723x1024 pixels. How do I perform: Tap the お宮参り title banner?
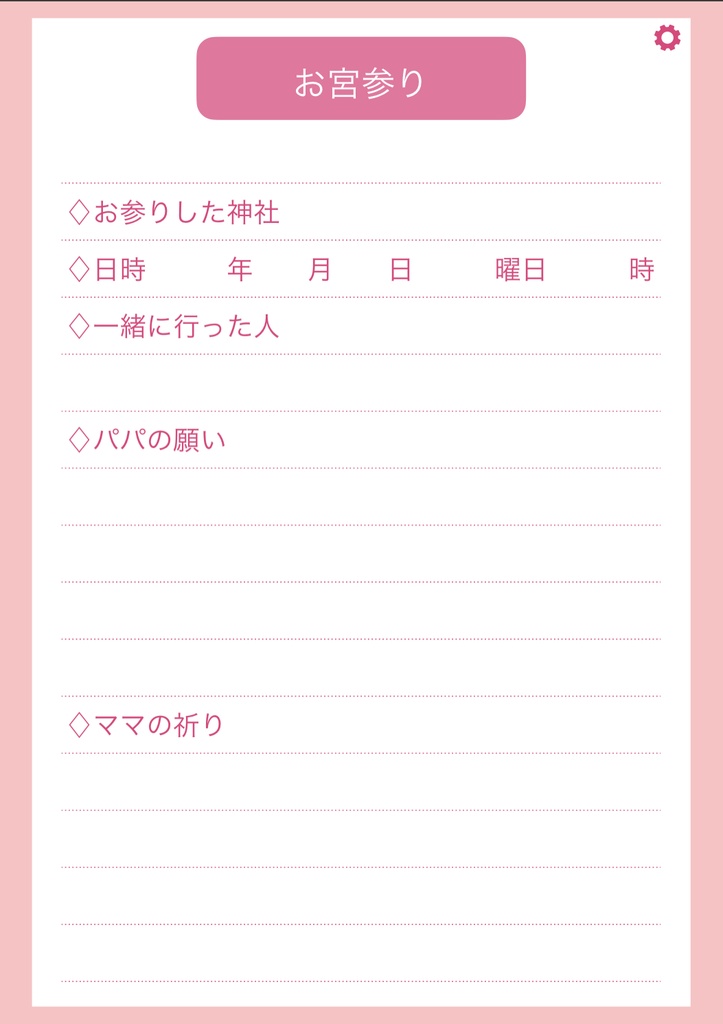[361, 80]
